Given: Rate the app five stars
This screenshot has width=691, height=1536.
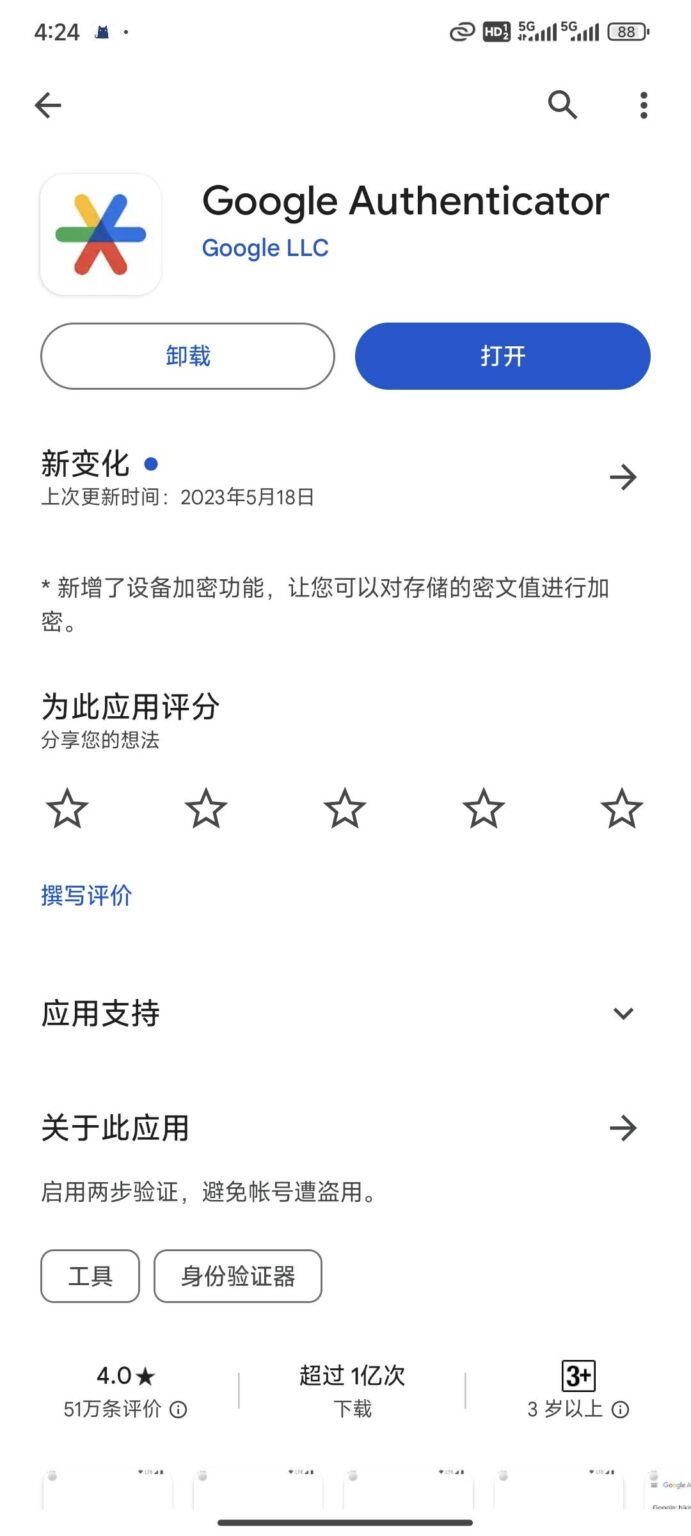Looking at the screenshot, I should click(x=621, y=808).
